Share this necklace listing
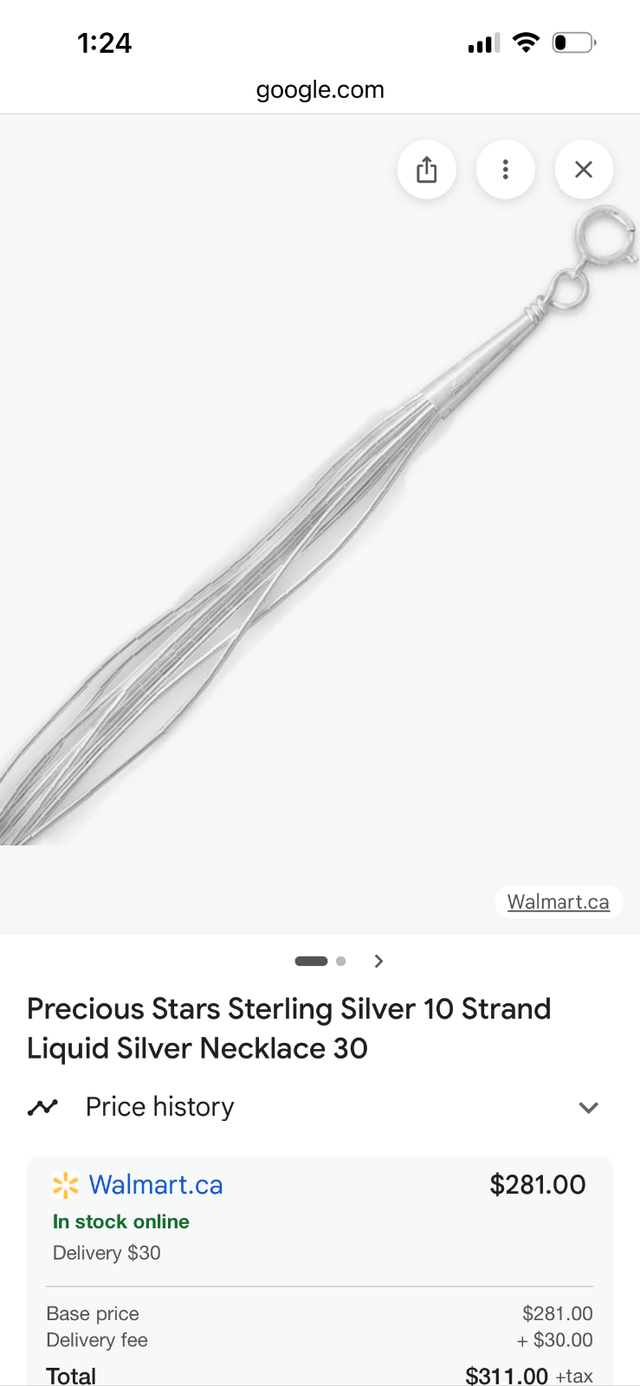640x1386 pixels. point(427,170)
